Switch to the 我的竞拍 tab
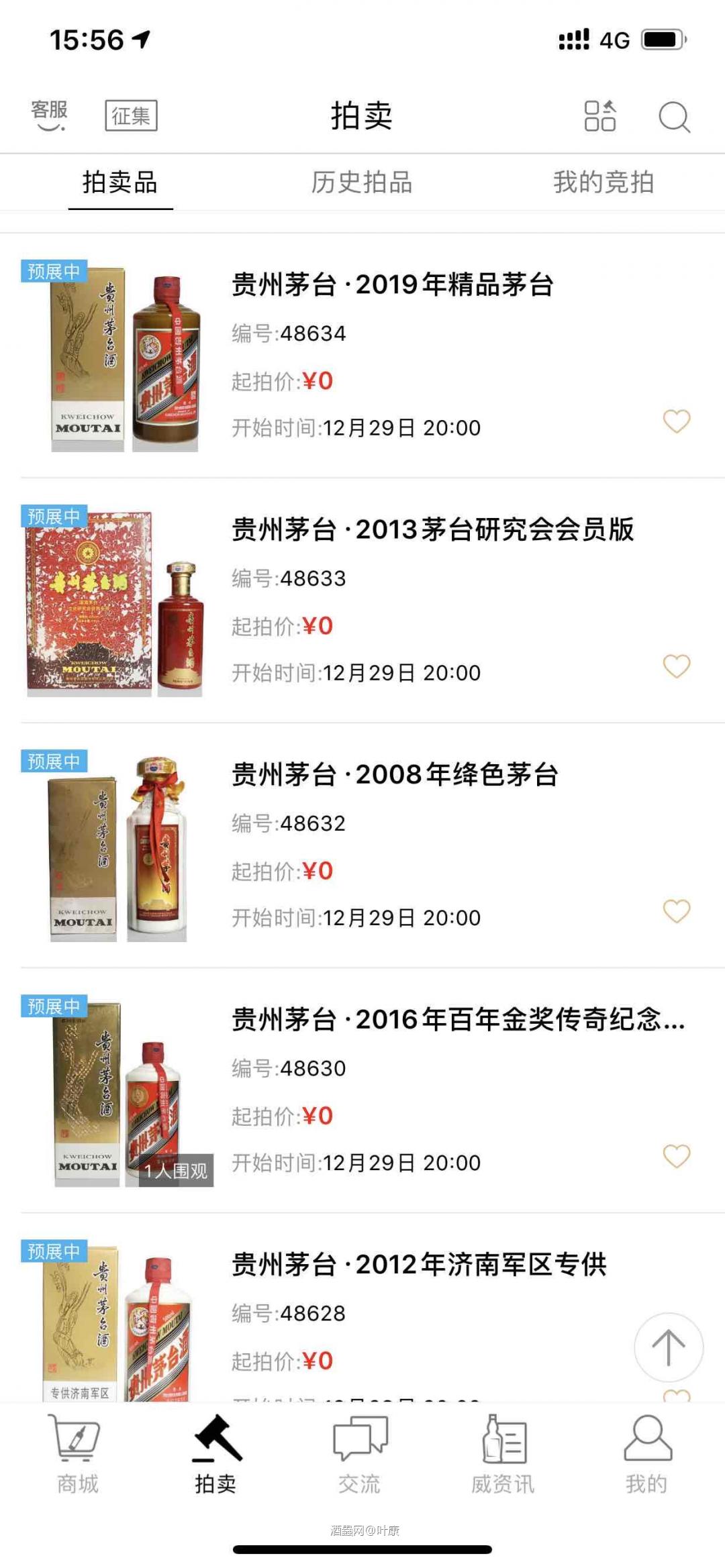The width and height of the screenshot is (725, 1568). 603,181
